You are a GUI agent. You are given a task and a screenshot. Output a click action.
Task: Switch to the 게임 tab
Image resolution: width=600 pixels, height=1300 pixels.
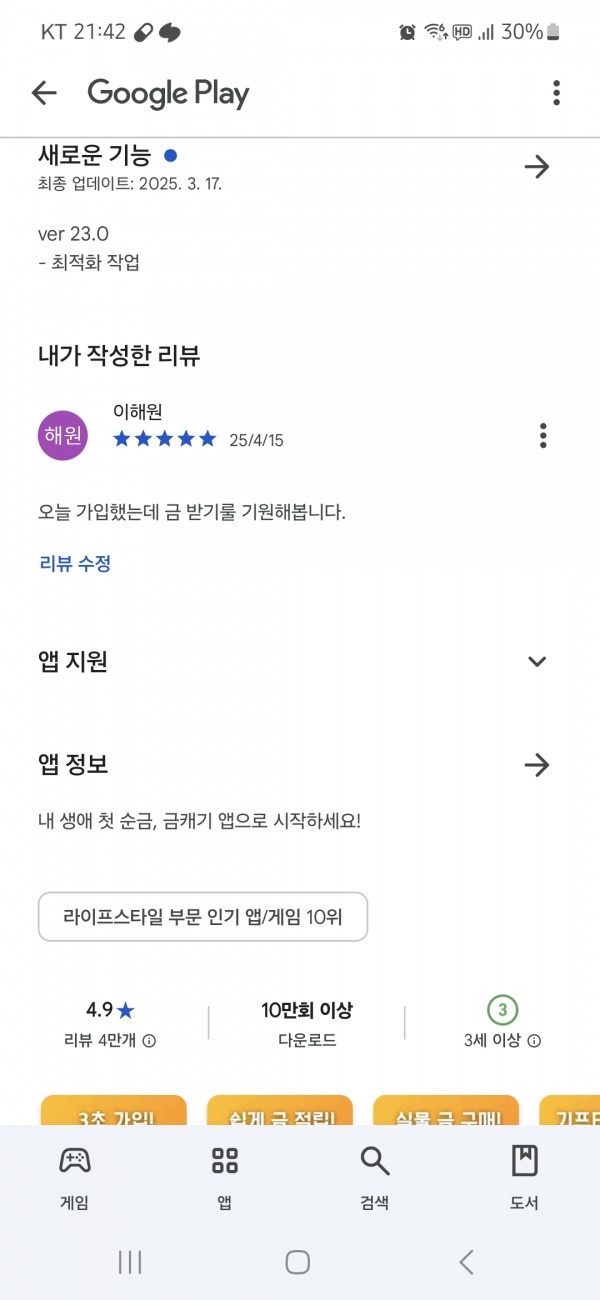(x=75, y=1176)
